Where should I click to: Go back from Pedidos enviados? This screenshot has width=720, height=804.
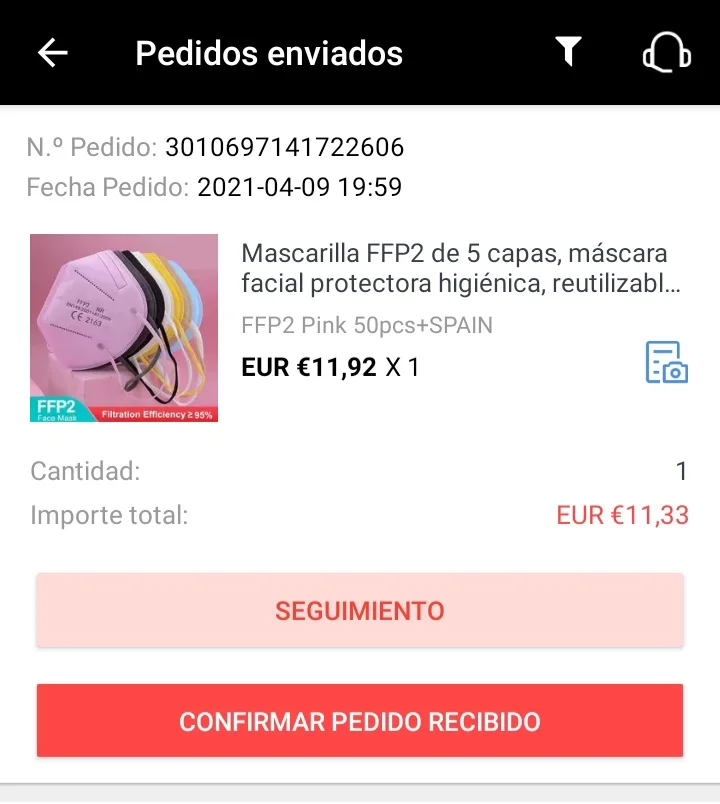coord(52,53)
